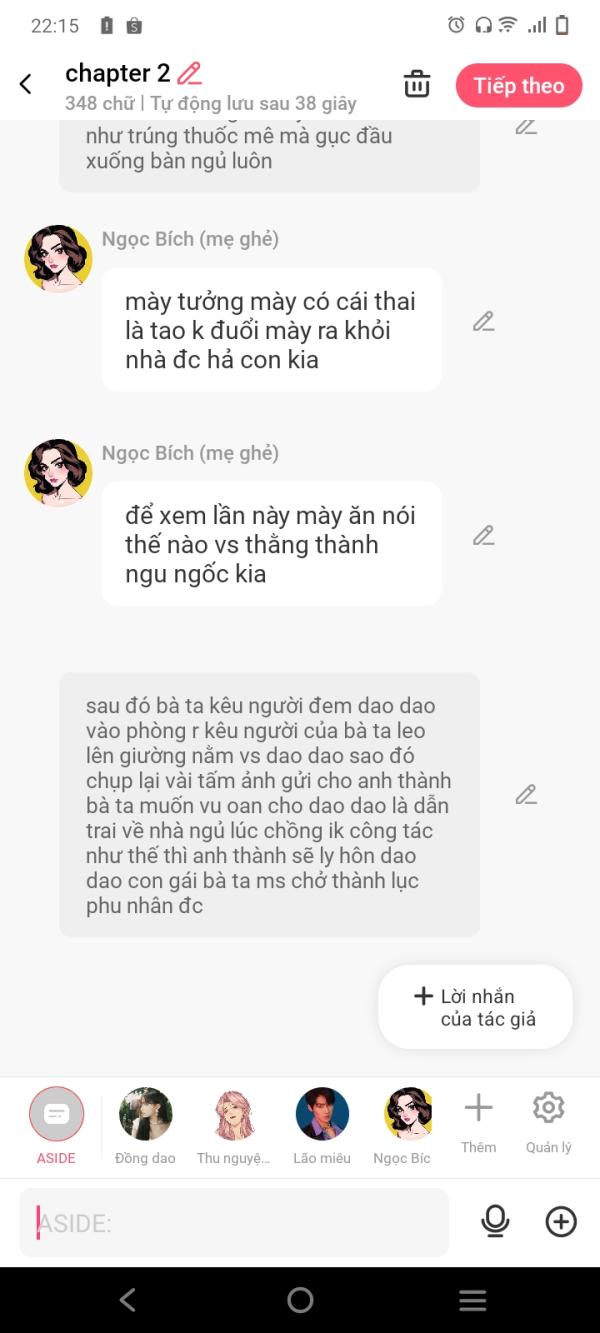Choose character Đồng dao

[145, 1115]
